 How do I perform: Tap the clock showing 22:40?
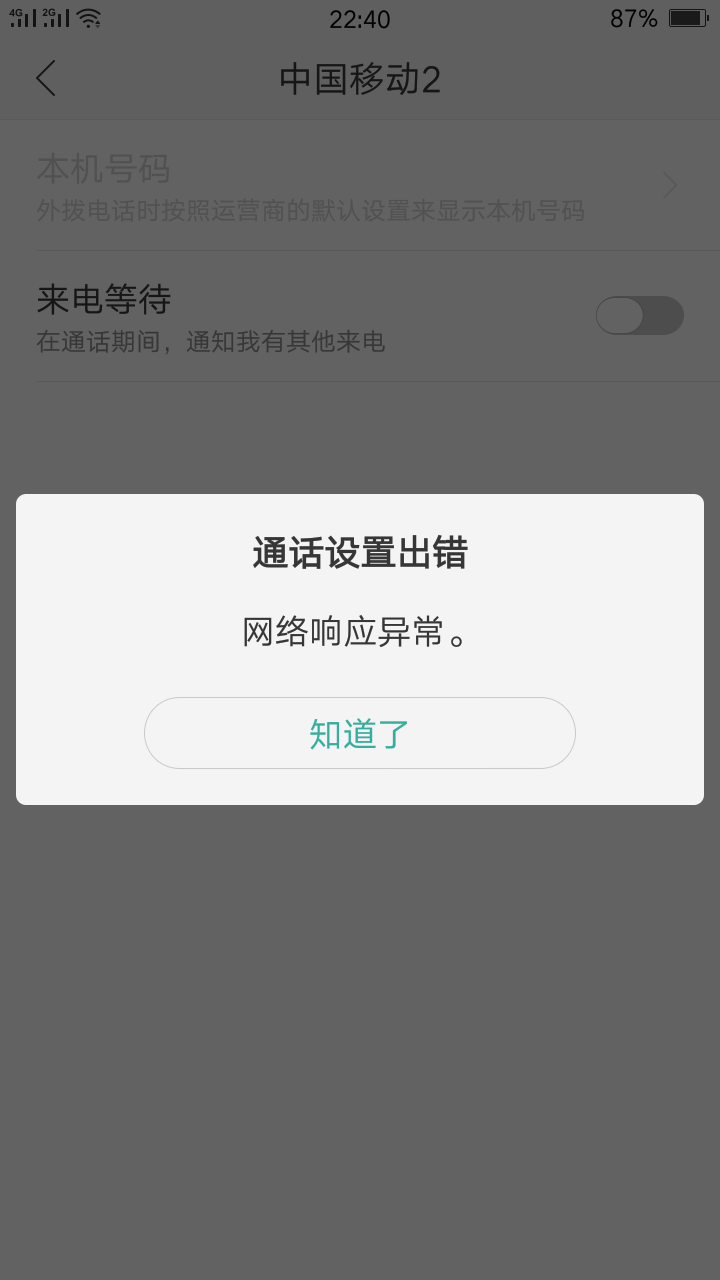click(360, 20)
